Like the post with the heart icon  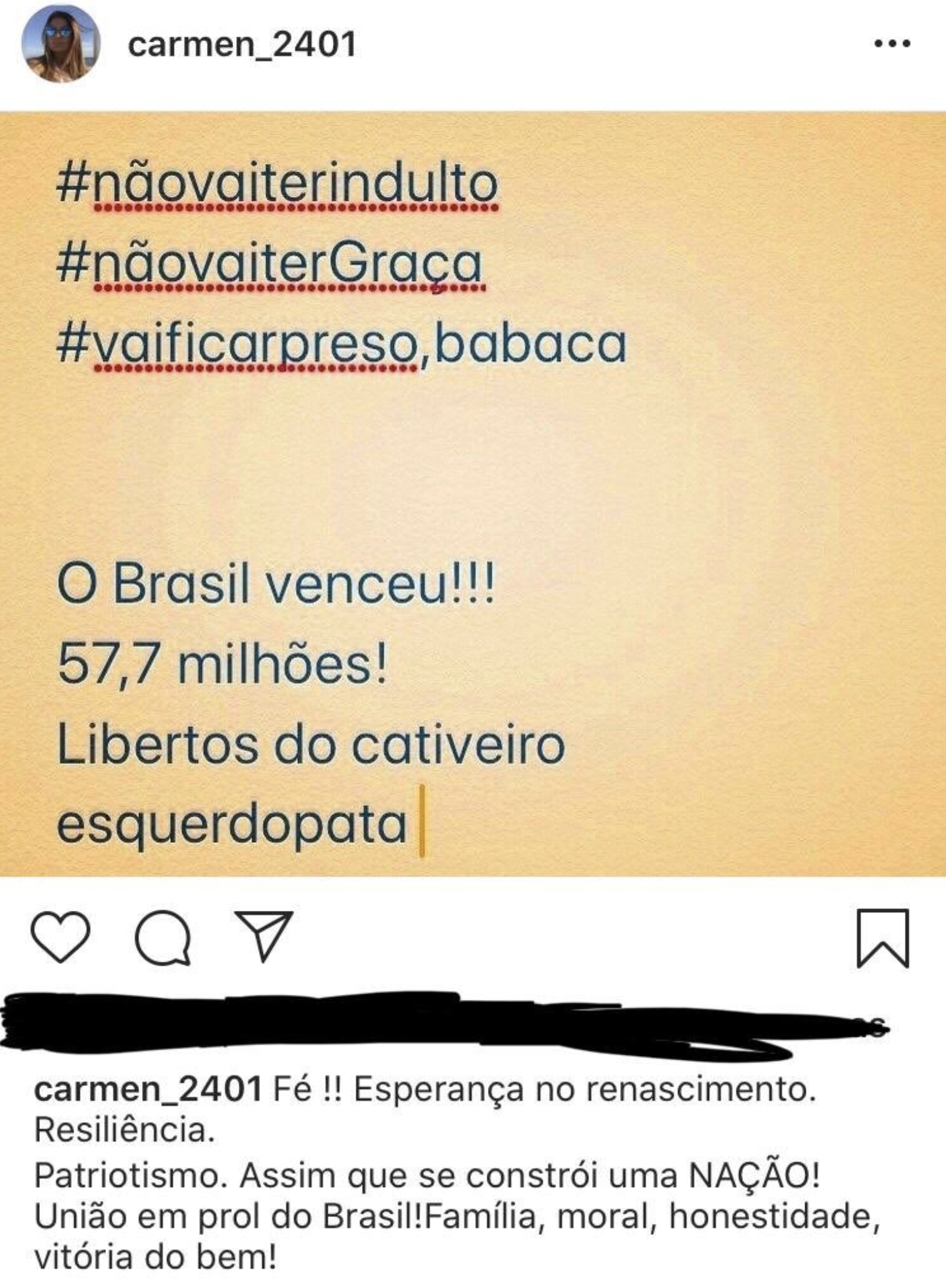(x=60, y=936)
